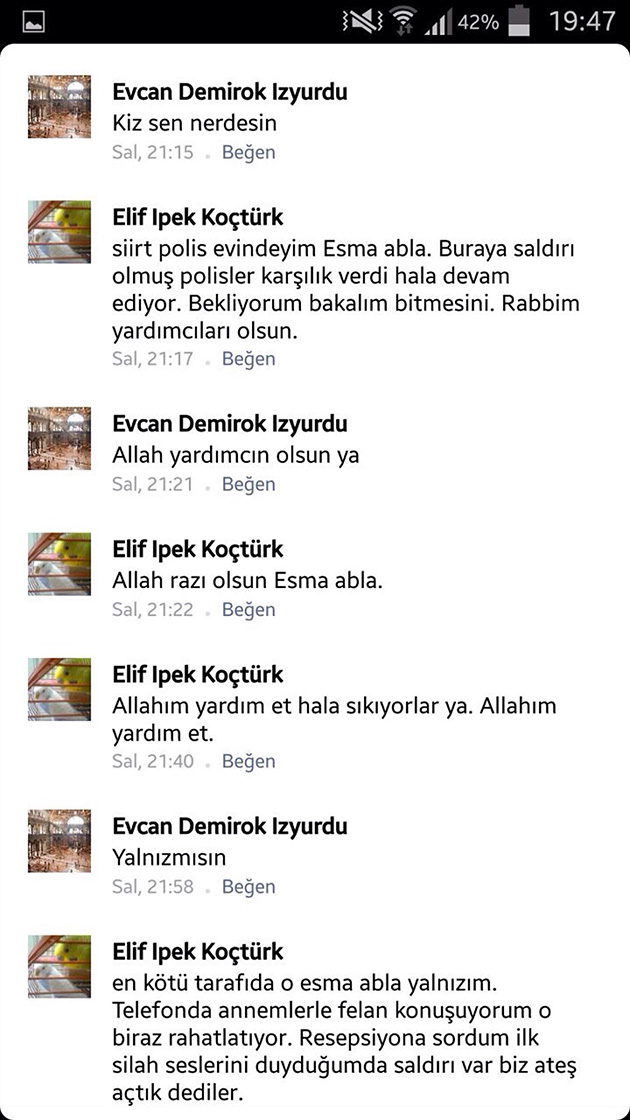Like the "Yalnızmısın" comment

(x=248, y=887)
